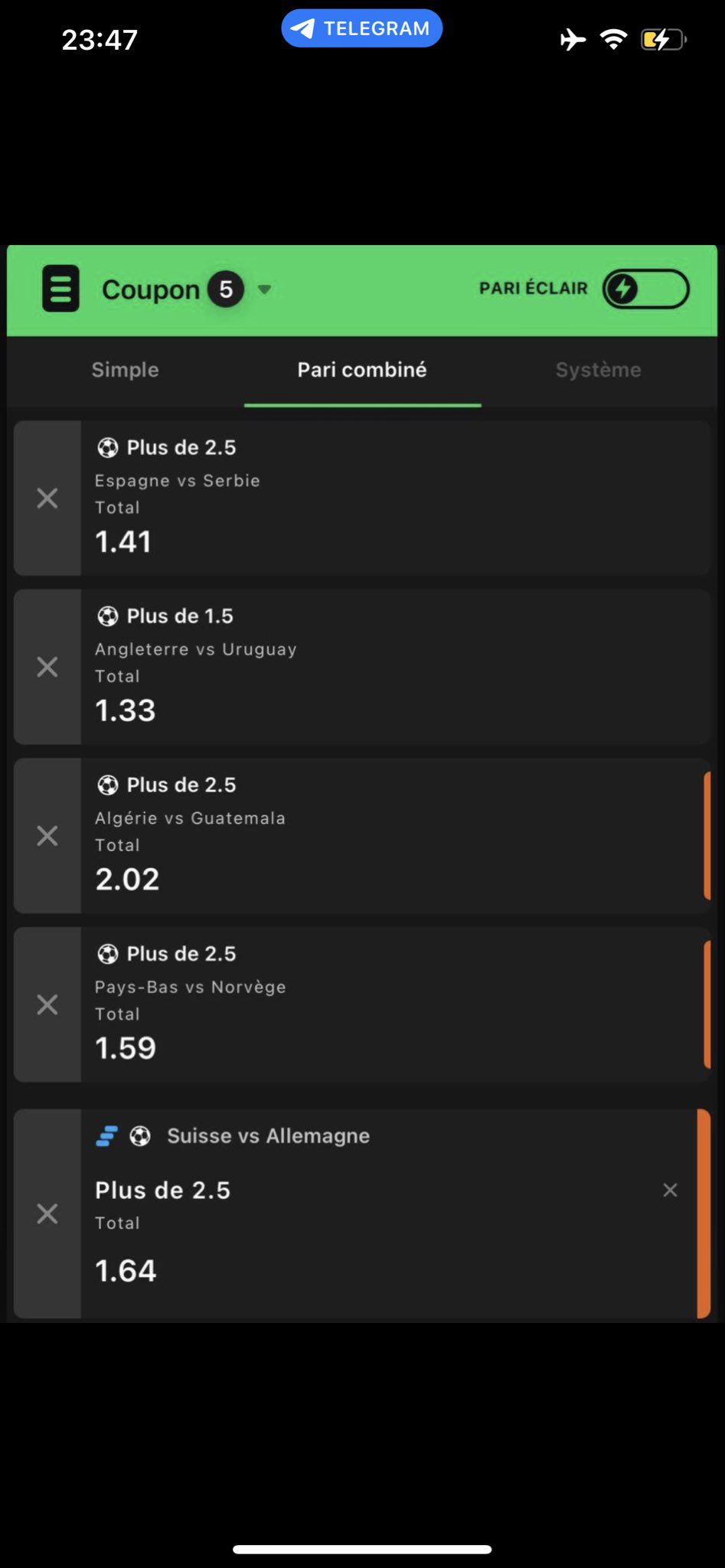Remove the Angleterre vs Uruguay selection
This screenshot has width=725, height=1568.
[47, 667]
